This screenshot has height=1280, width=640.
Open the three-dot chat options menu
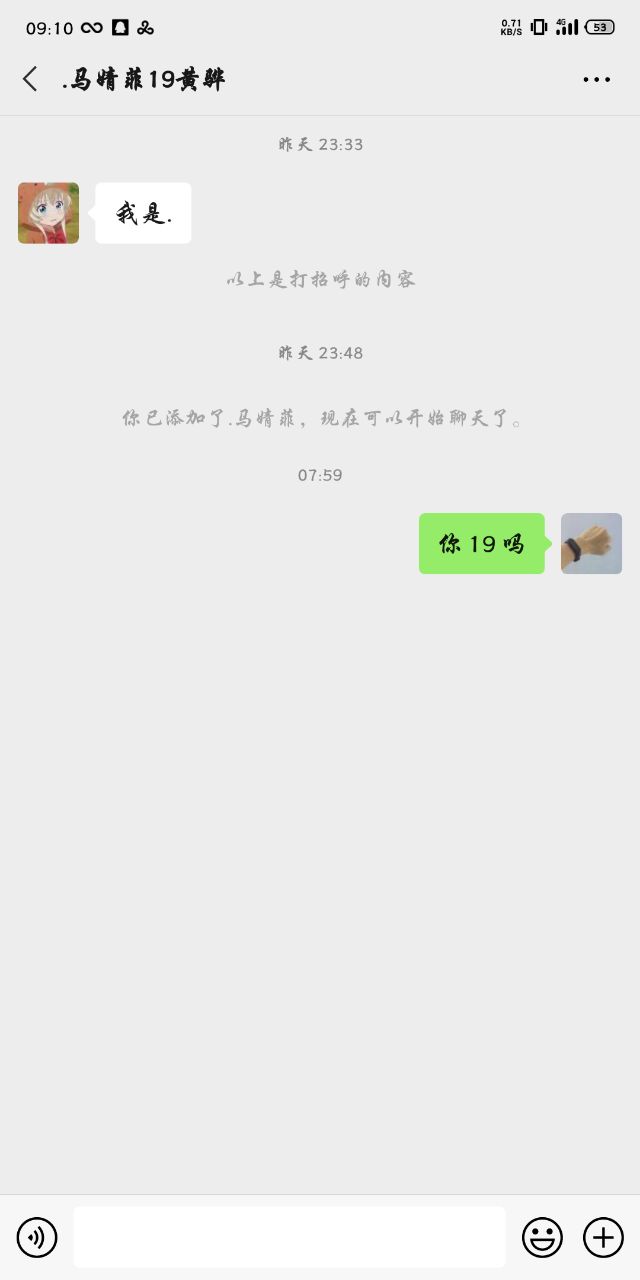[597, 80]
